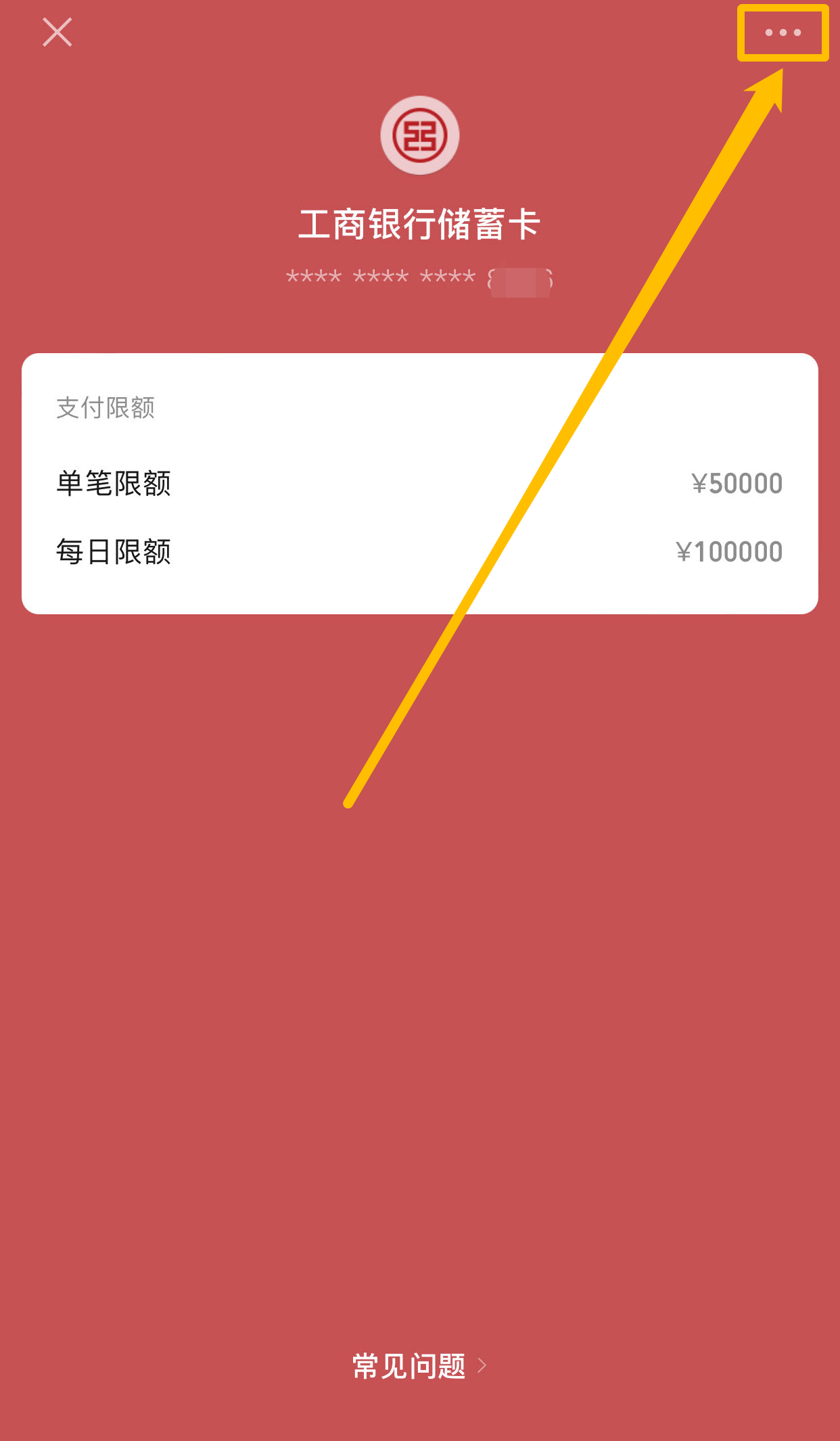
Task: Tap the round red bank emblem above card name
Action: [419, 135]
